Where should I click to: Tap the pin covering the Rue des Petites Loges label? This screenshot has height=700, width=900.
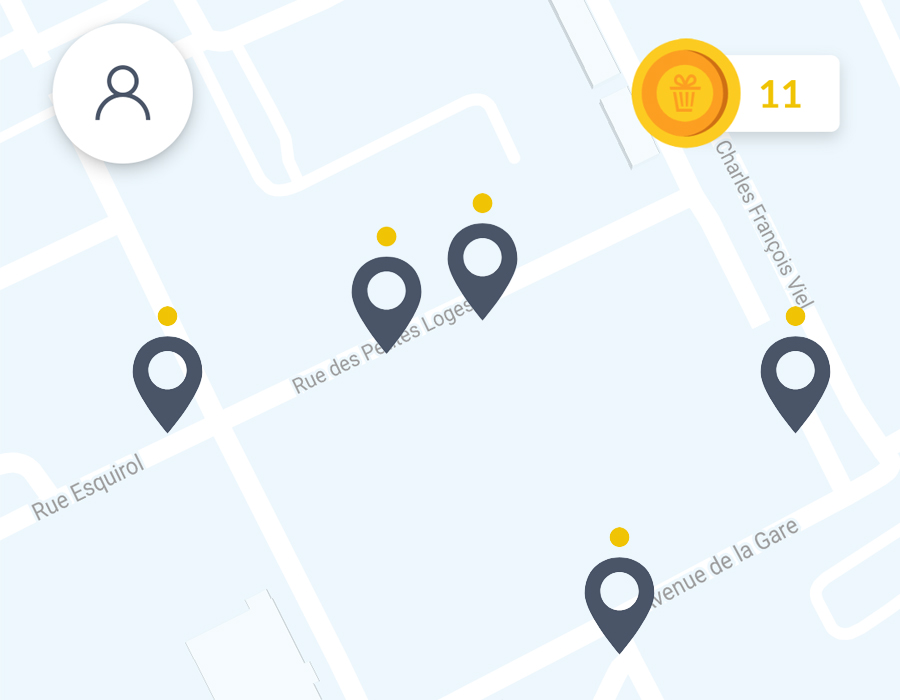tap(386, 298)
